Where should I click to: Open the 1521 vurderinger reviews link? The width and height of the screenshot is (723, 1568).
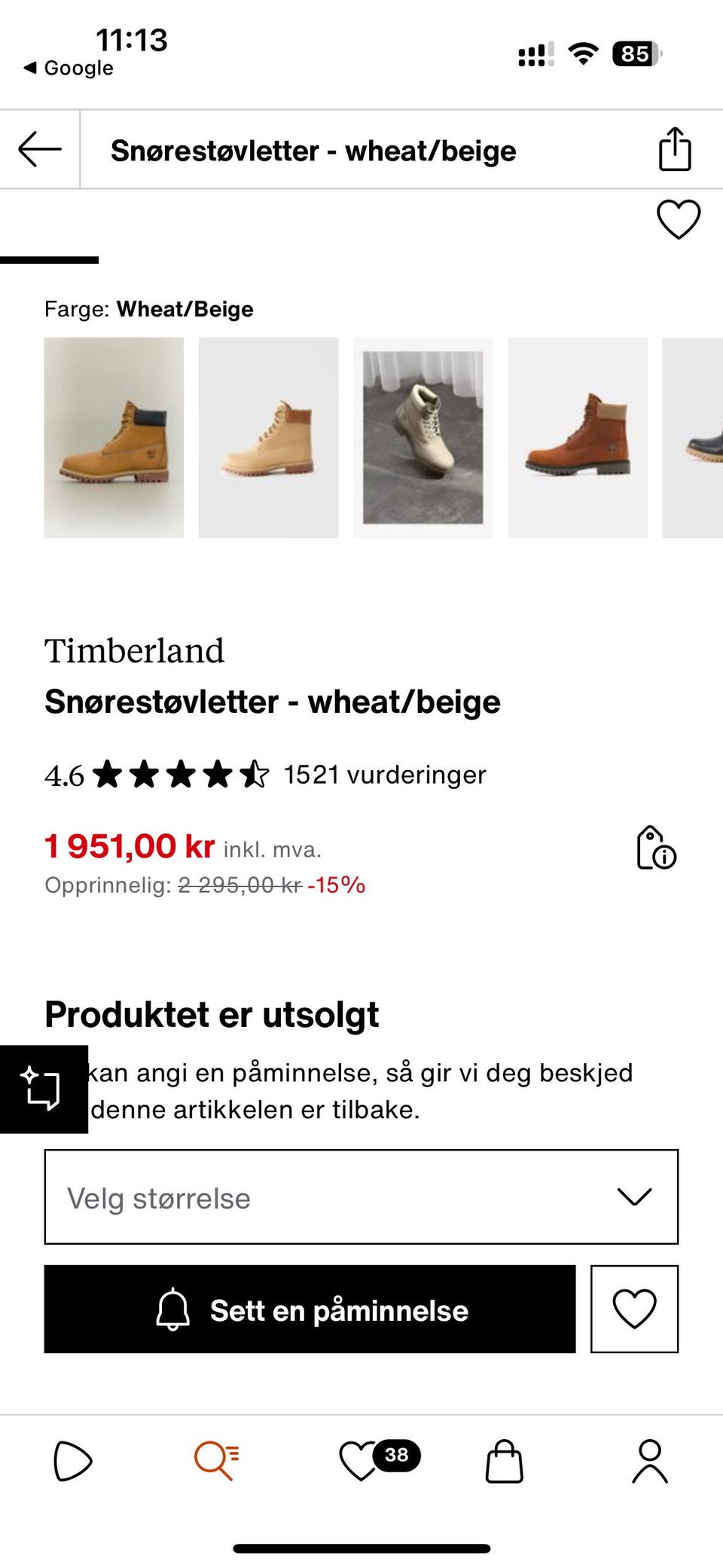[384, 774]
